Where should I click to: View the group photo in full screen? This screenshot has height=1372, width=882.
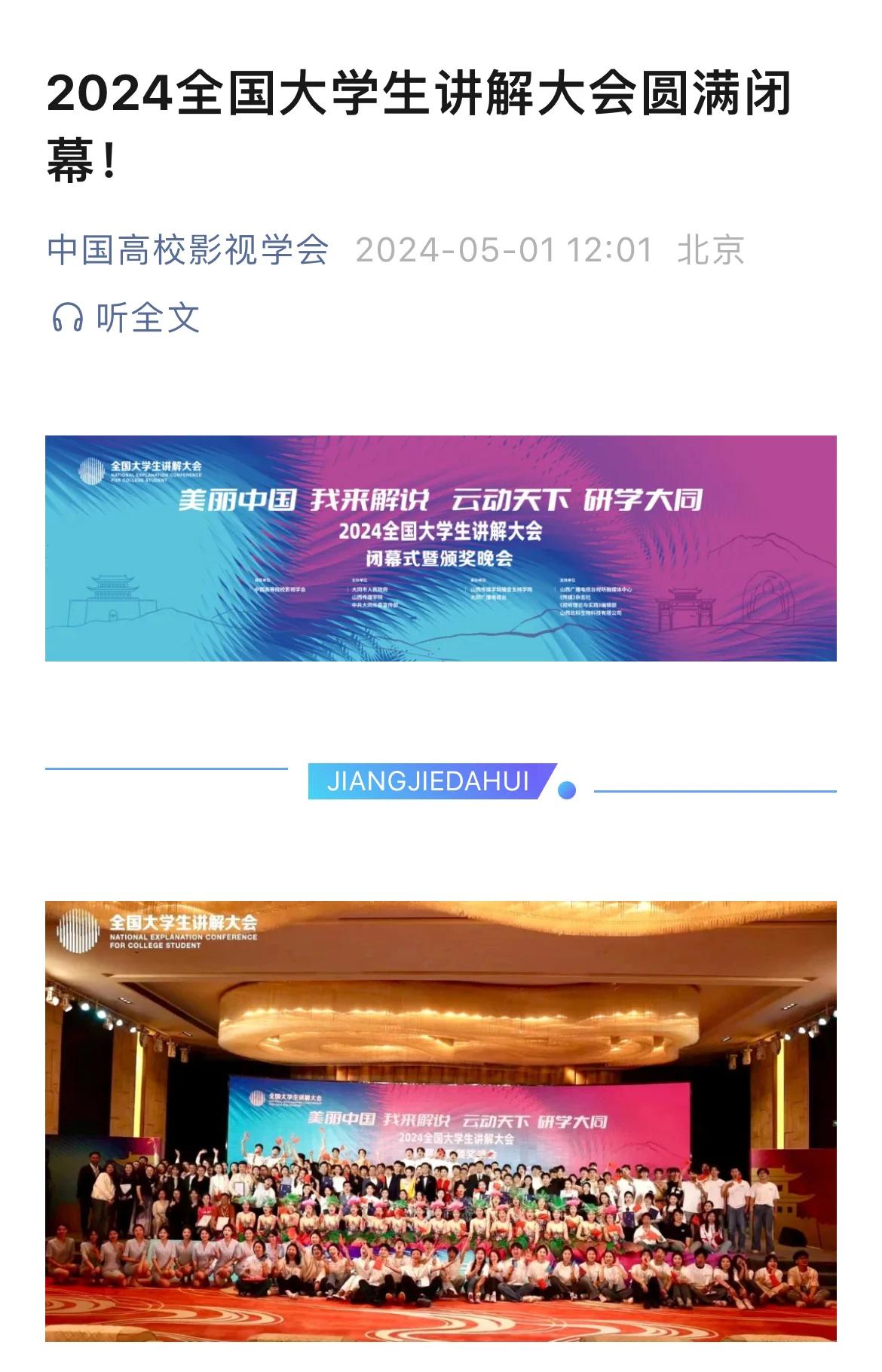click(x=441, y=1120)
